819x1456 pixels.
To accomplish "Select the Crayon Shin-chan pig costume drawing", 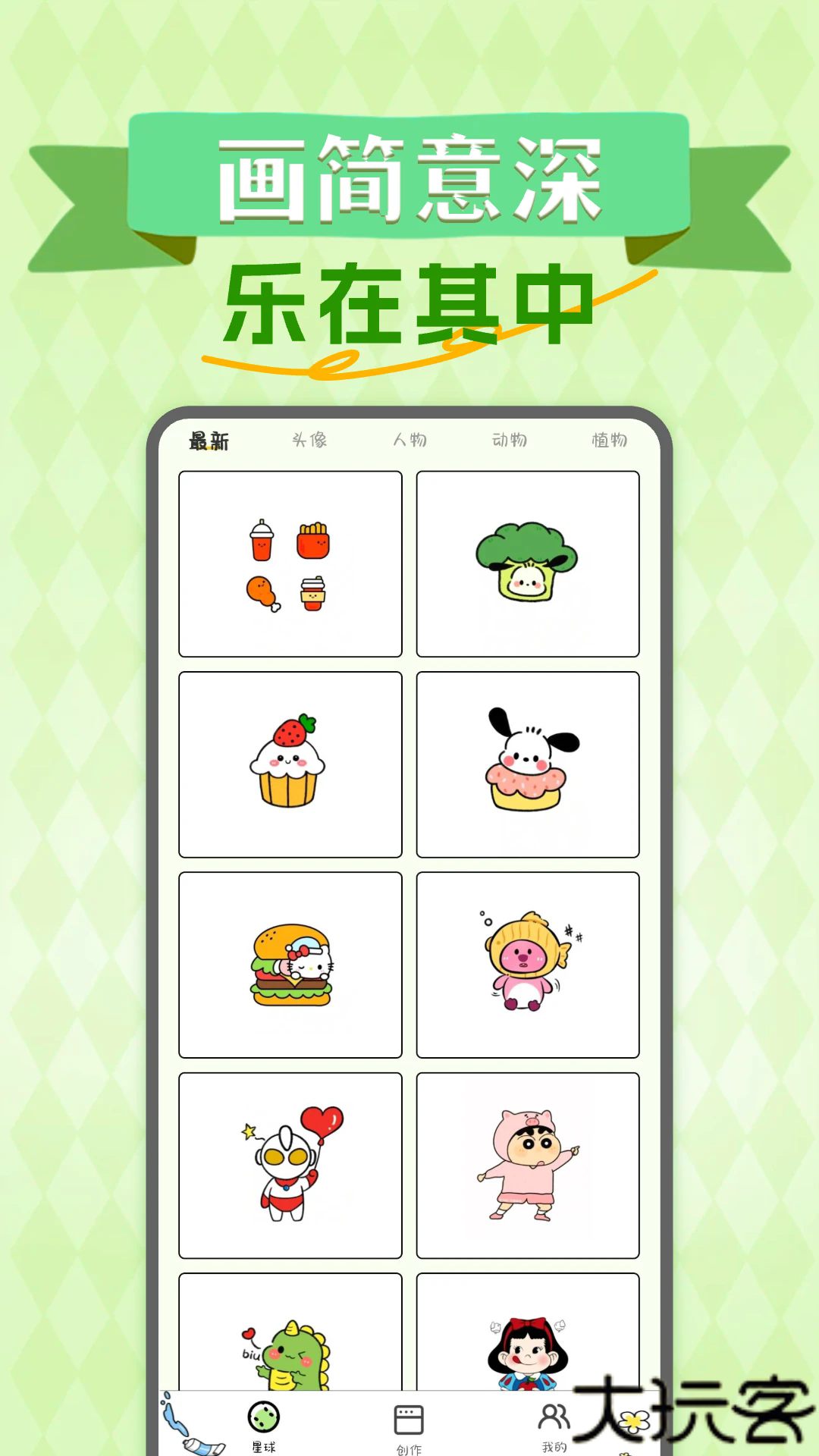I will [x=529, y=1164].
